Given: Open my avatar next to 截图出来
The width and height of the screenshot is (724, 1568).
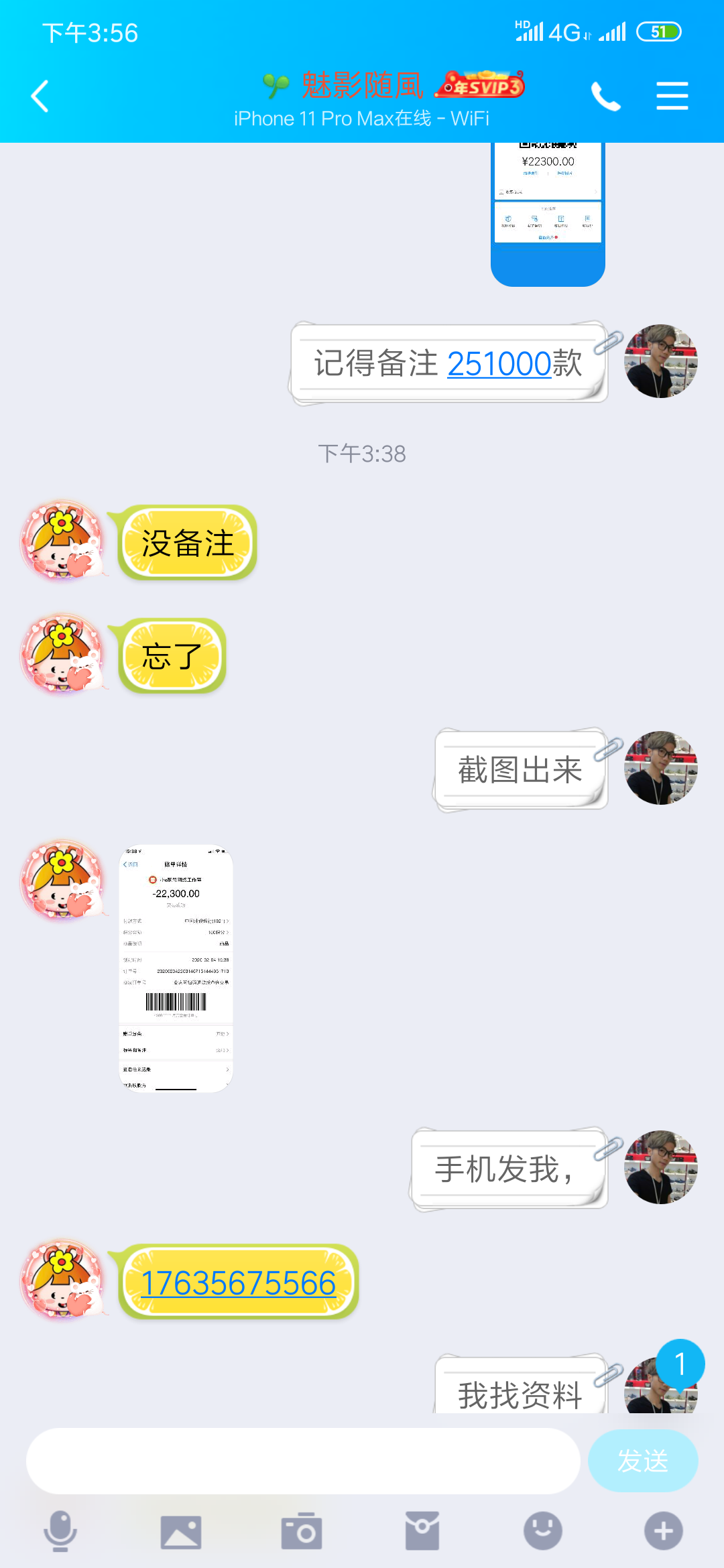Looking at the screenshot, I should tap(660, 768).
